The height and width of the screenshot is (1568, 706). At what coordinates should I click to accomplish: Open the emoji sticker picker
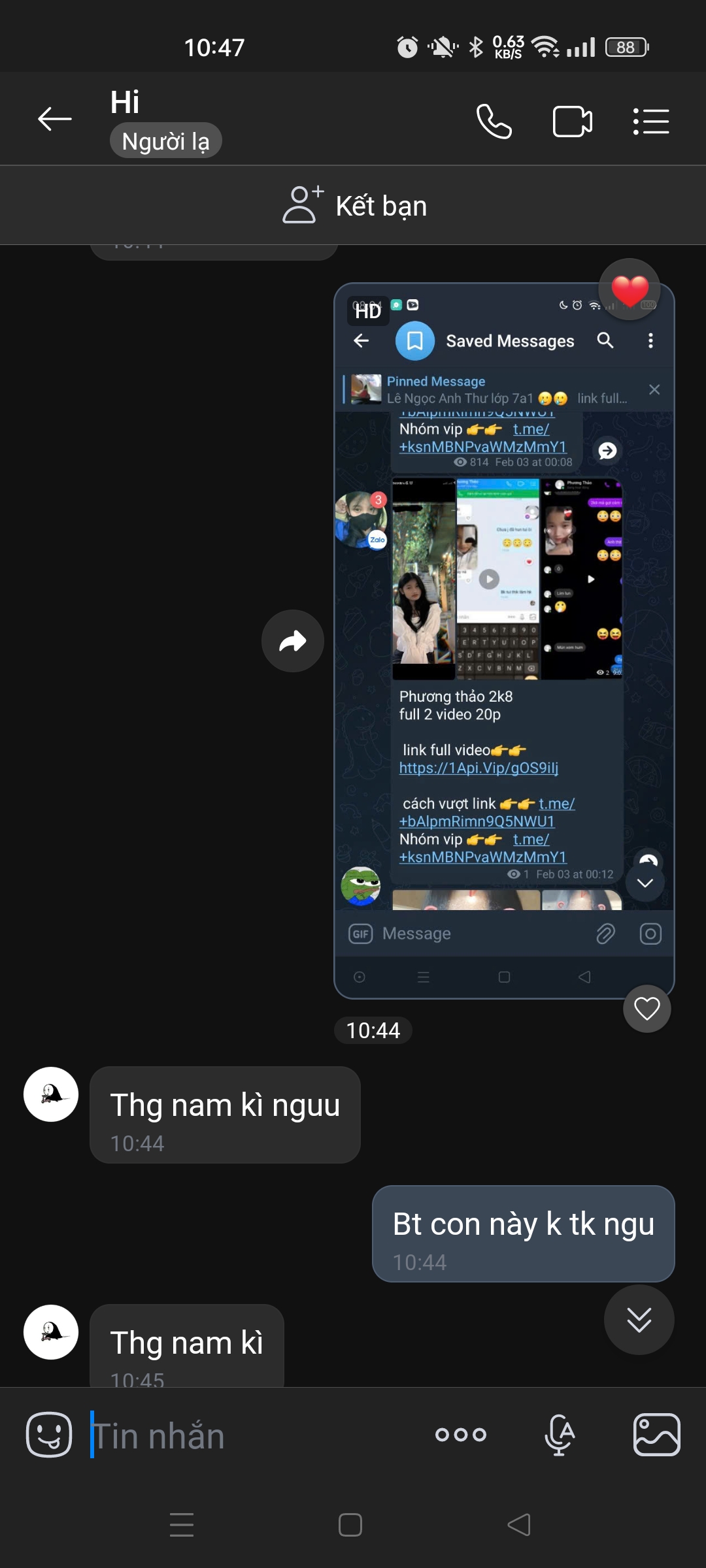coord(49,1435)
